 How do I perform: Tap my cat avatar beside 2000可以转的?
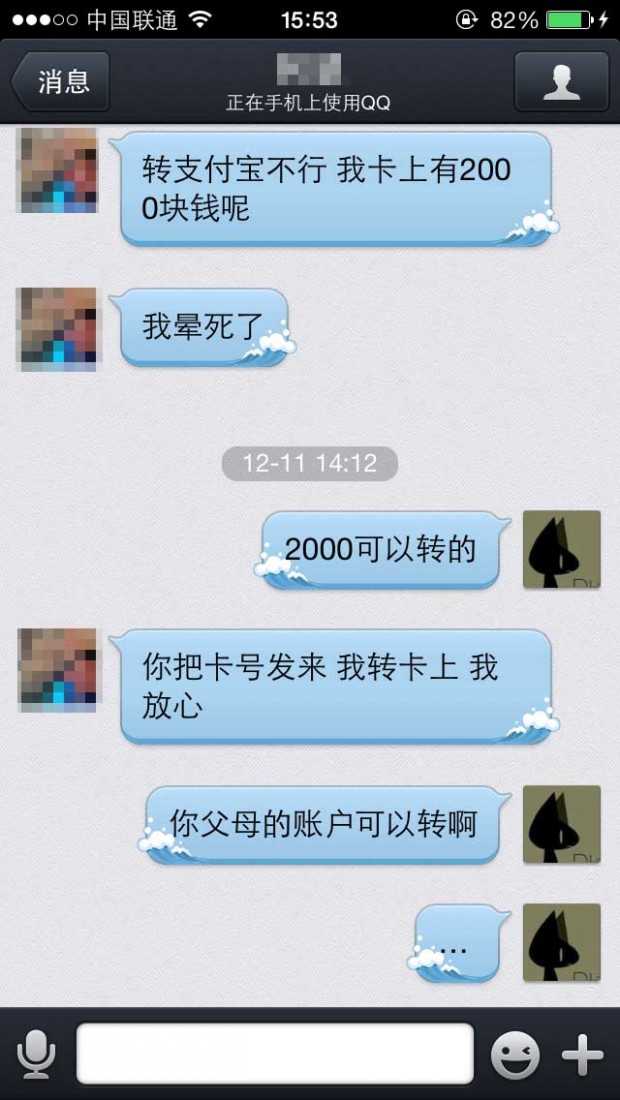[561, 549]
